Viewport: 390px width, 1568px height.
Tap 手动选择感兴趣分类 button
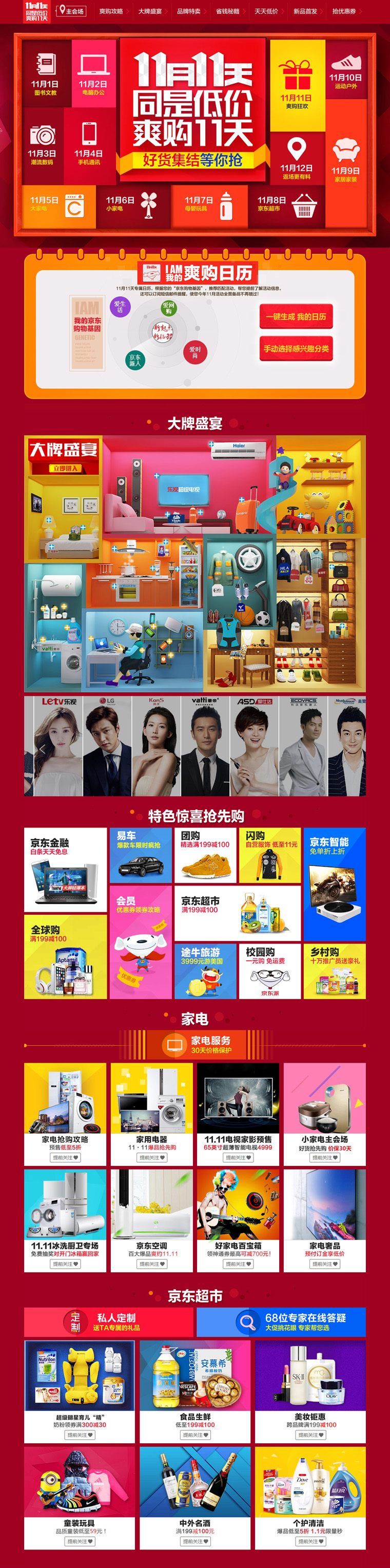tap(296, 349)
